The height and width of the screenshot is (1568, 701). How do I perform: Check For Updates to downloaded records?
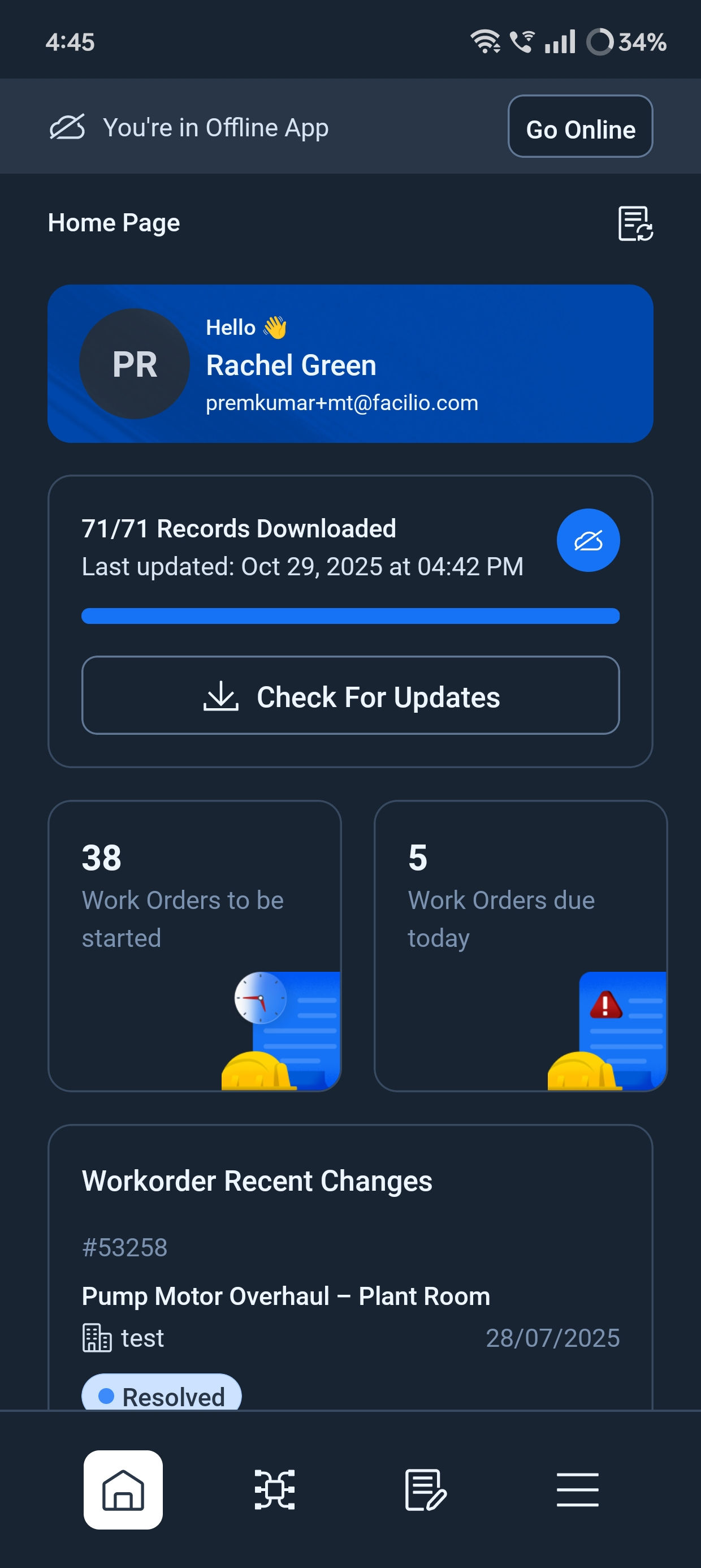click(x=350, y=696)
